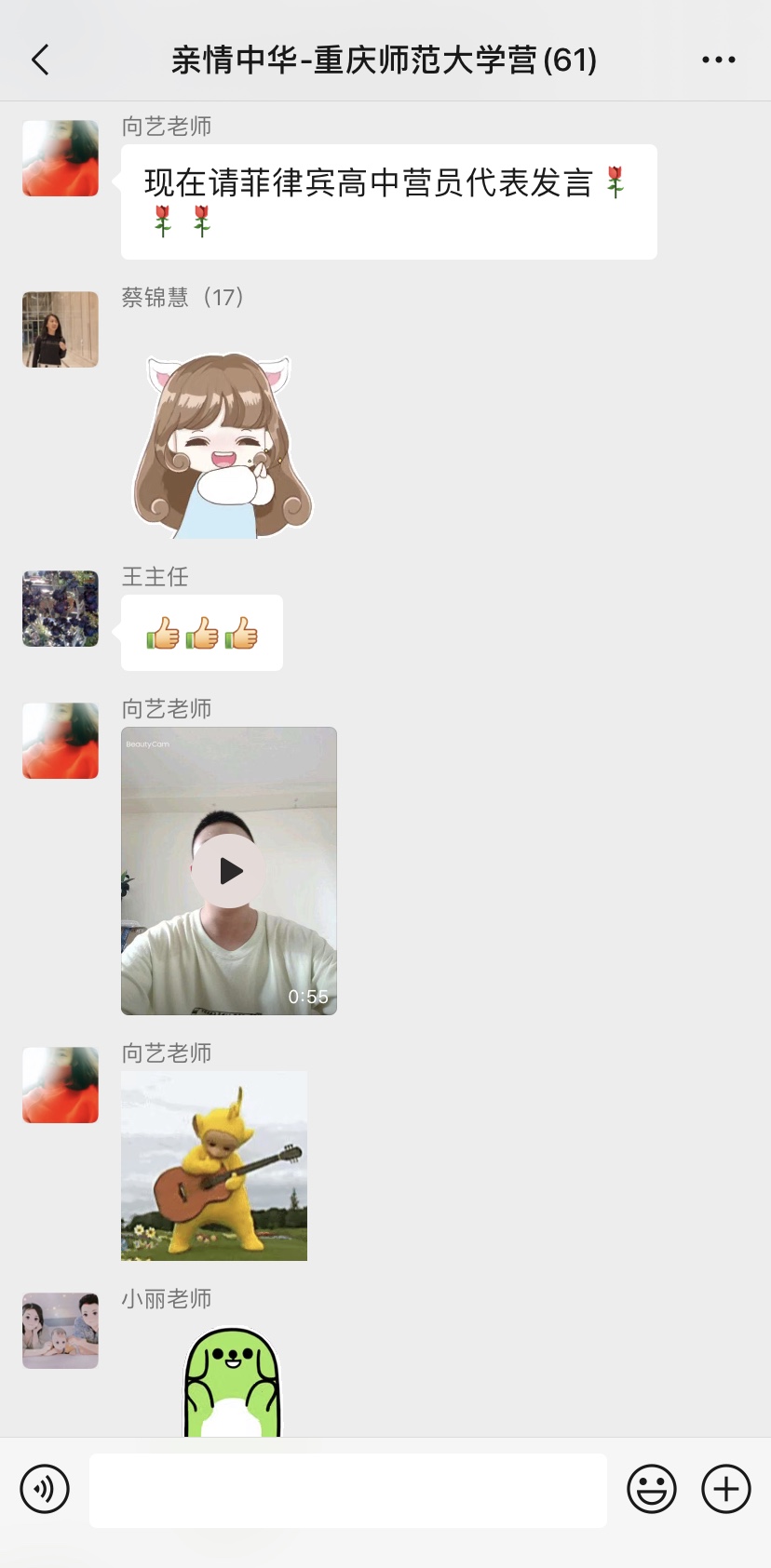Open the plus attachments menu
Image resolution: width=771 pixels, height=1568 pixels.
[726, 1489]
